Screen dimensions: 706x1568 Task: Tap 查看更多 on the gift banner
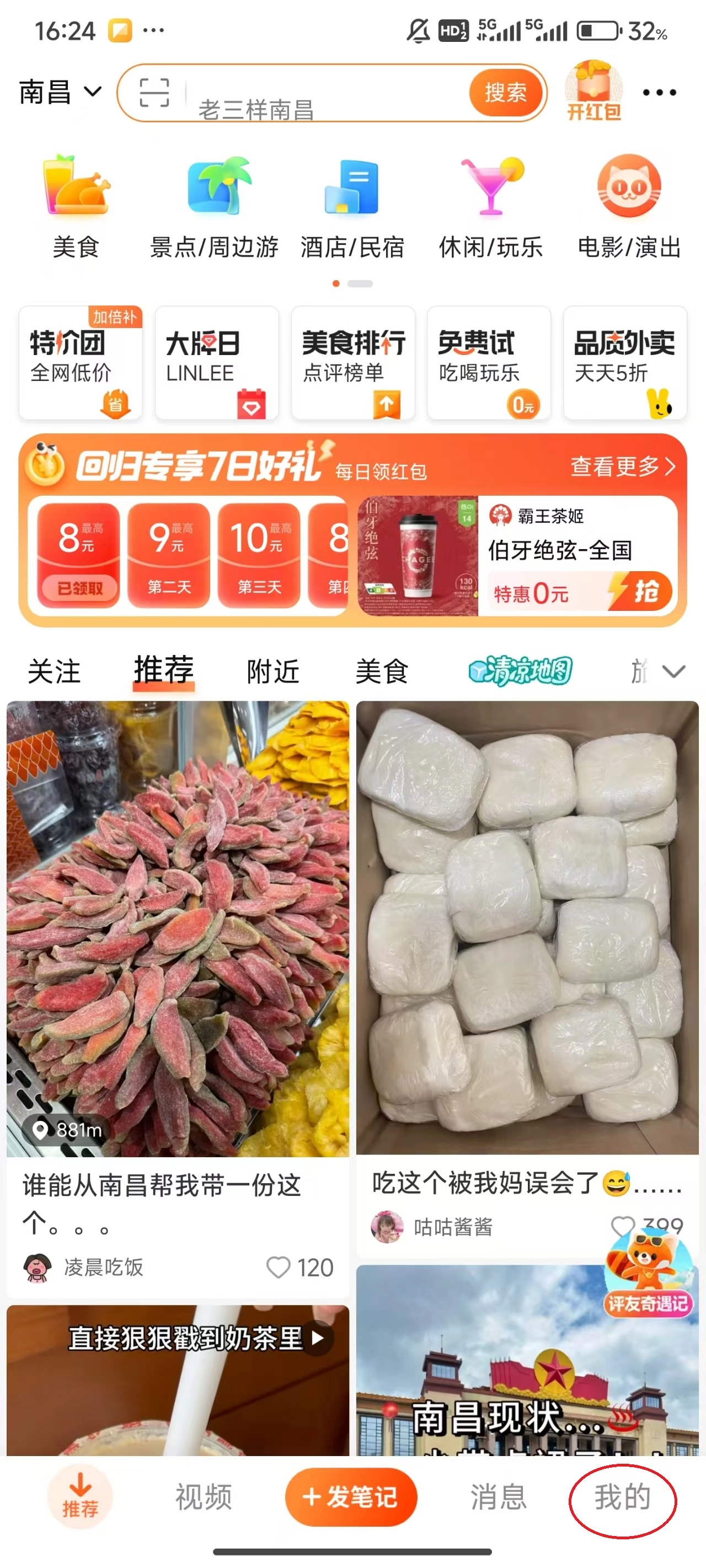click(x=622, y=466)
